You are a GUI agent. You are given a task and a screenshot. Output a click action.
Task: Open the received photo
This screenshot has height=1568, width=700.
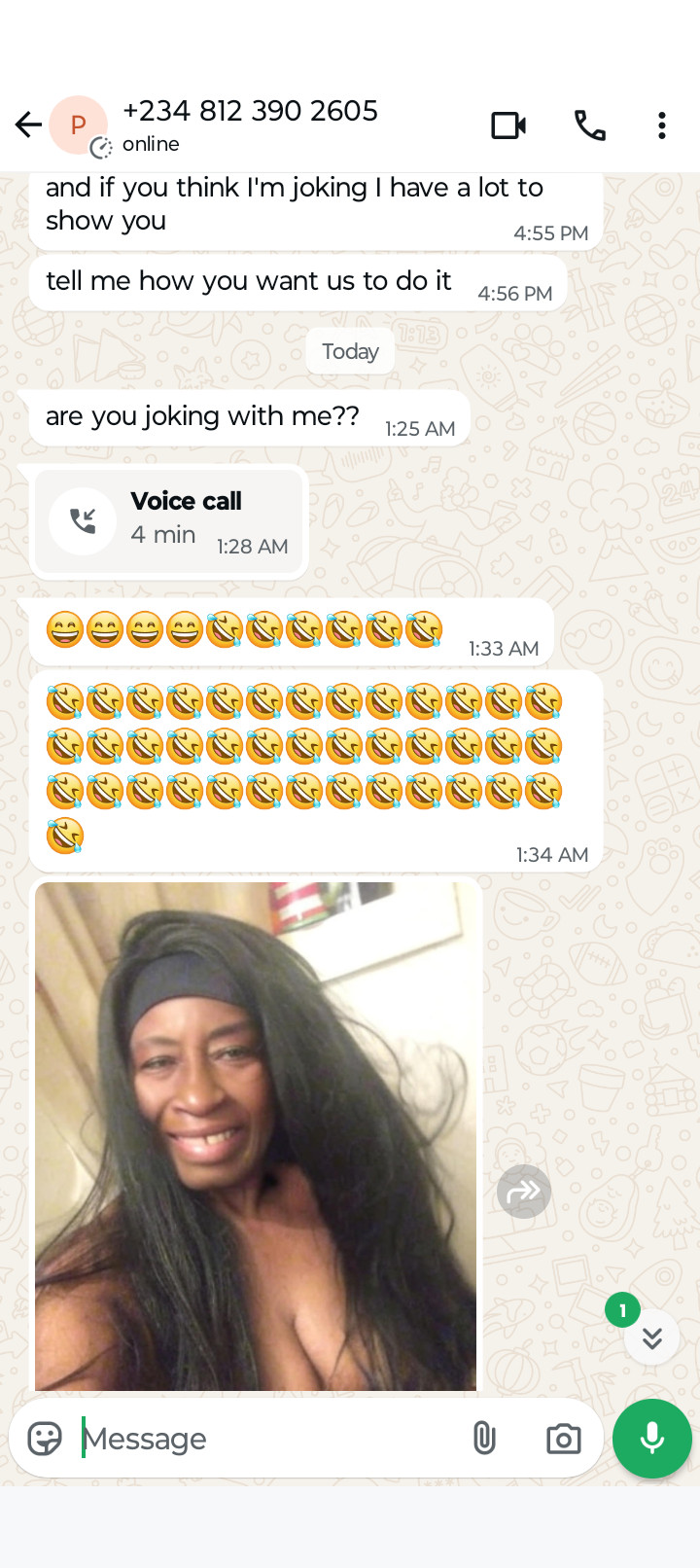[256, 1135]
